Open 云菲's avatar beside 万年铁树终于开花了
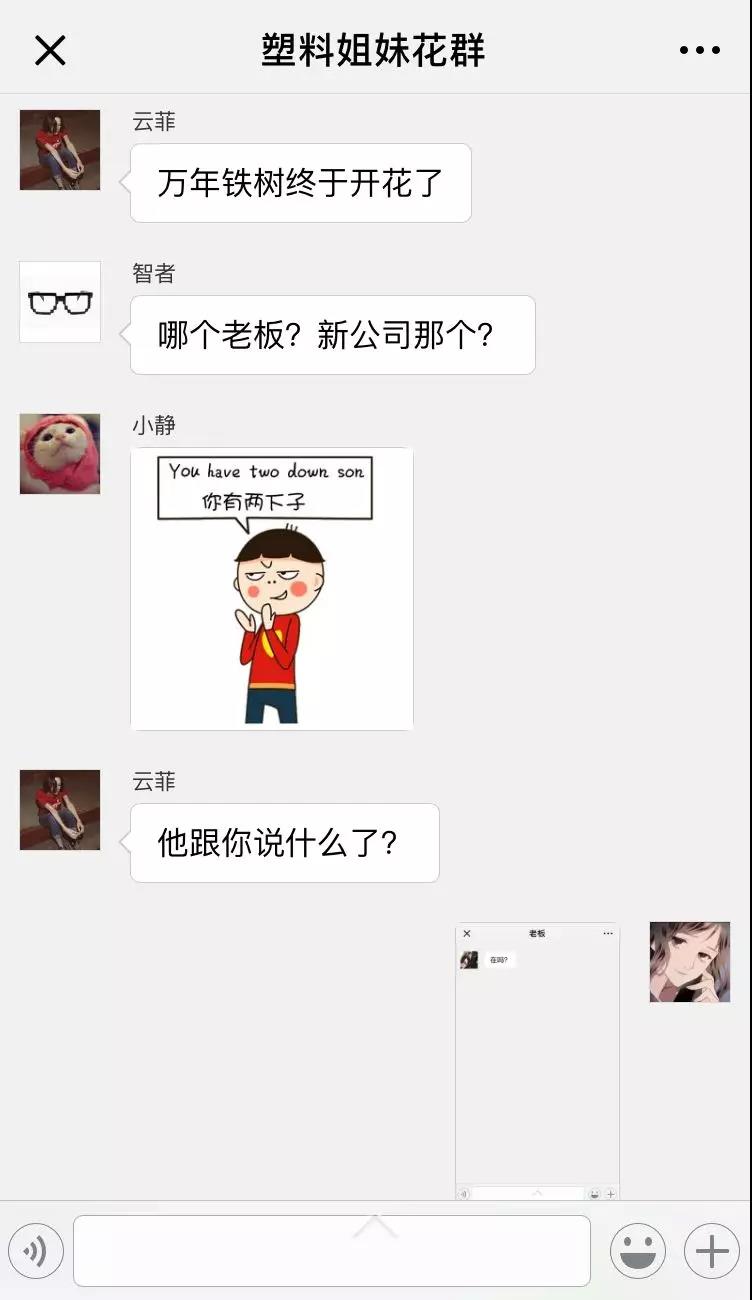The height and width of the screenshot is (1300, 752). point(60,150)
